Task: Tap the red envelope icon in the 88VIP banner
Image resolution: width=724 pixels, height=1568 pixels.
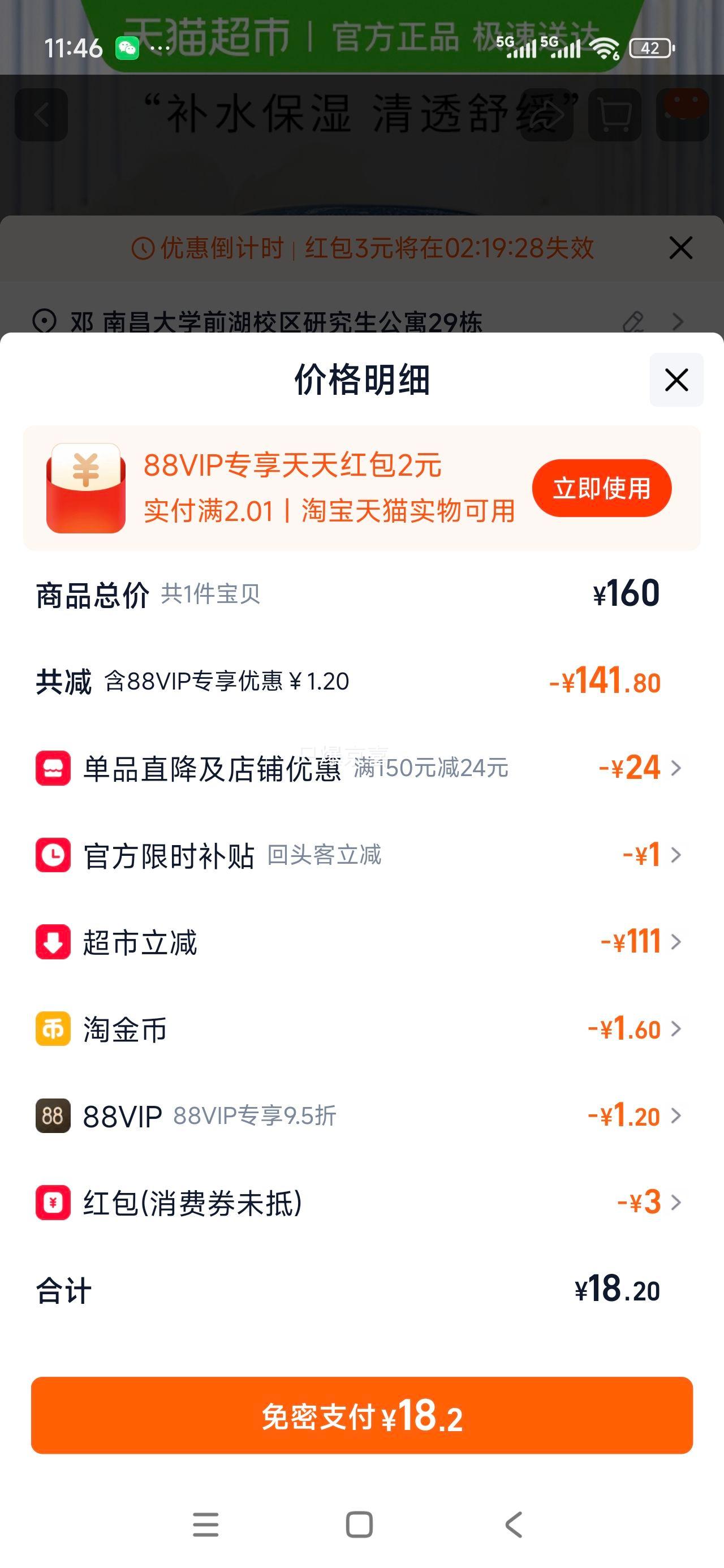Action: tap(85, 488)
